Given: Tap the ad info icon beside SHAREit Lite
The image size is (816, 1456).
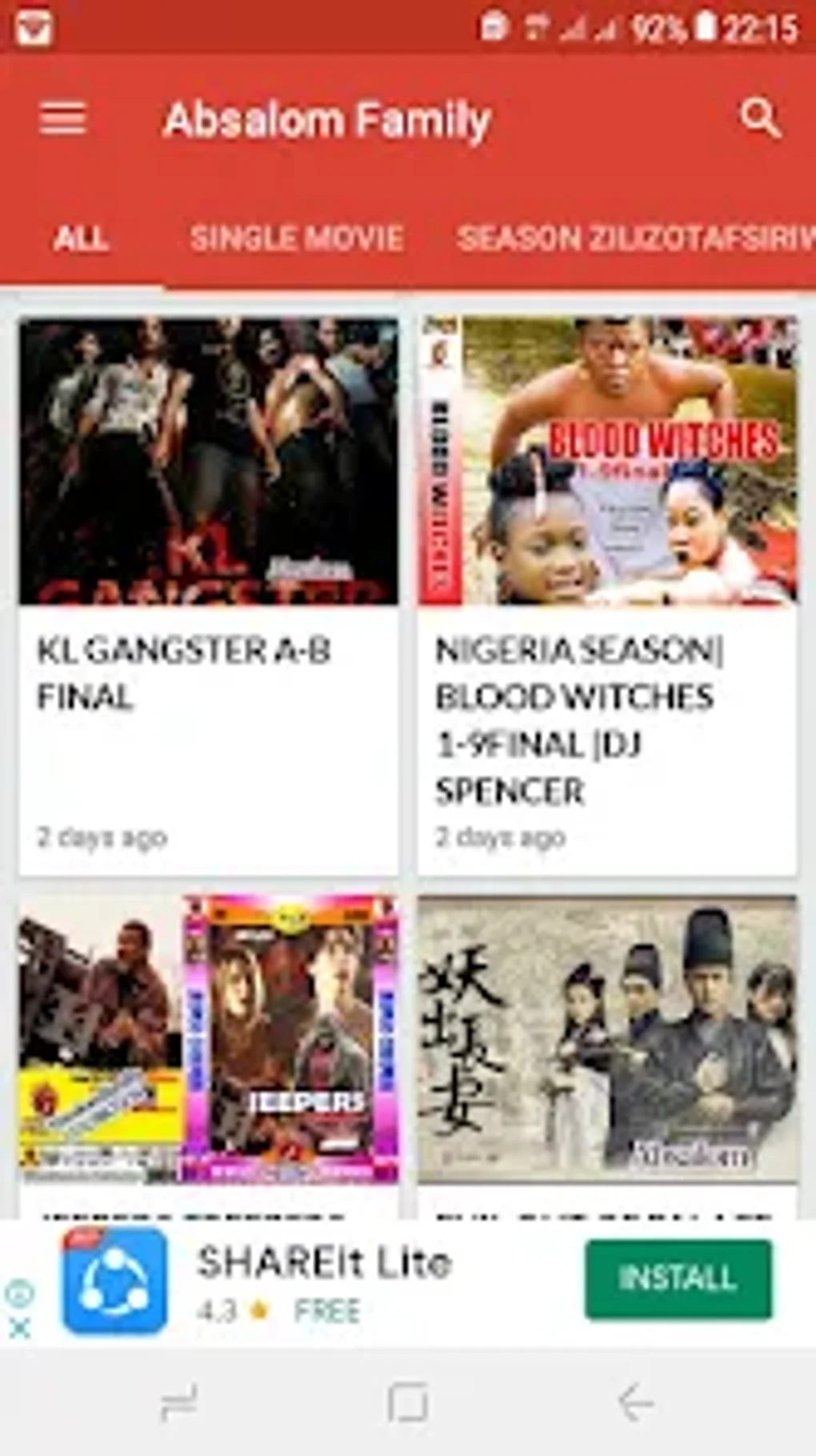Looking at the screenshot, I should (x=19, y=1292).
